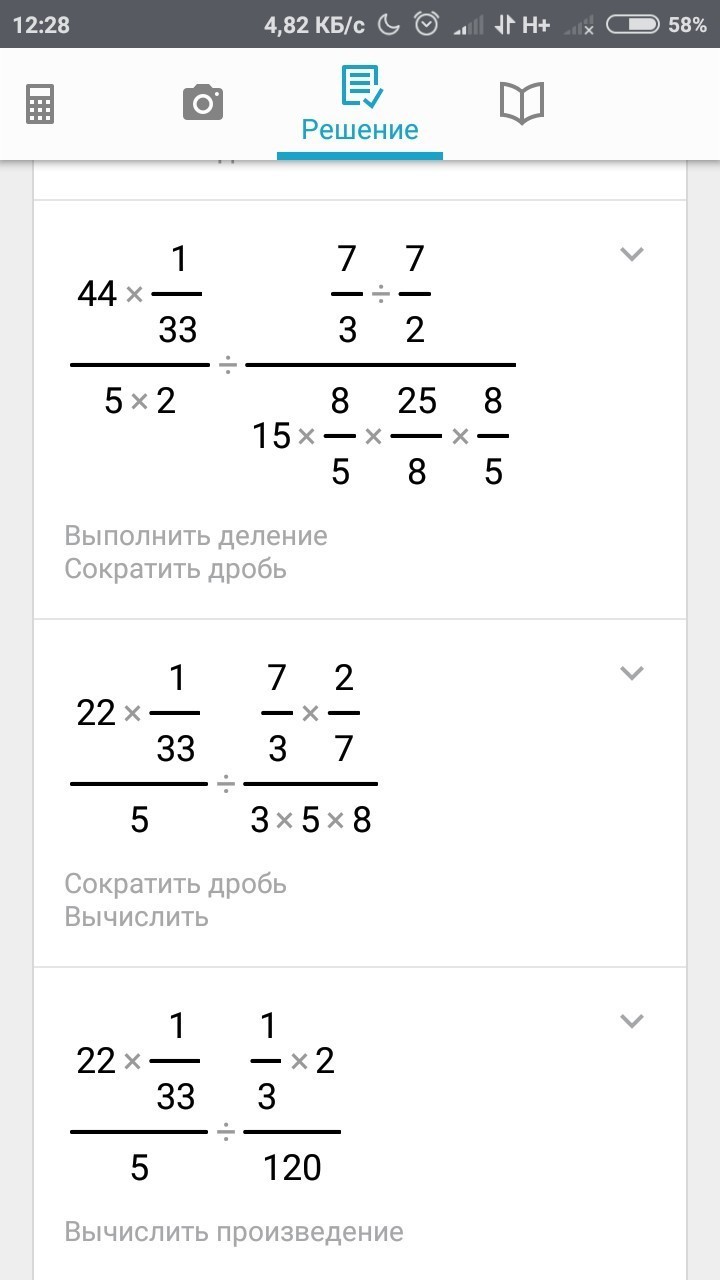Expand the Выполнить деление step
The image size is (720, 1280).
[x=631, y=255]
